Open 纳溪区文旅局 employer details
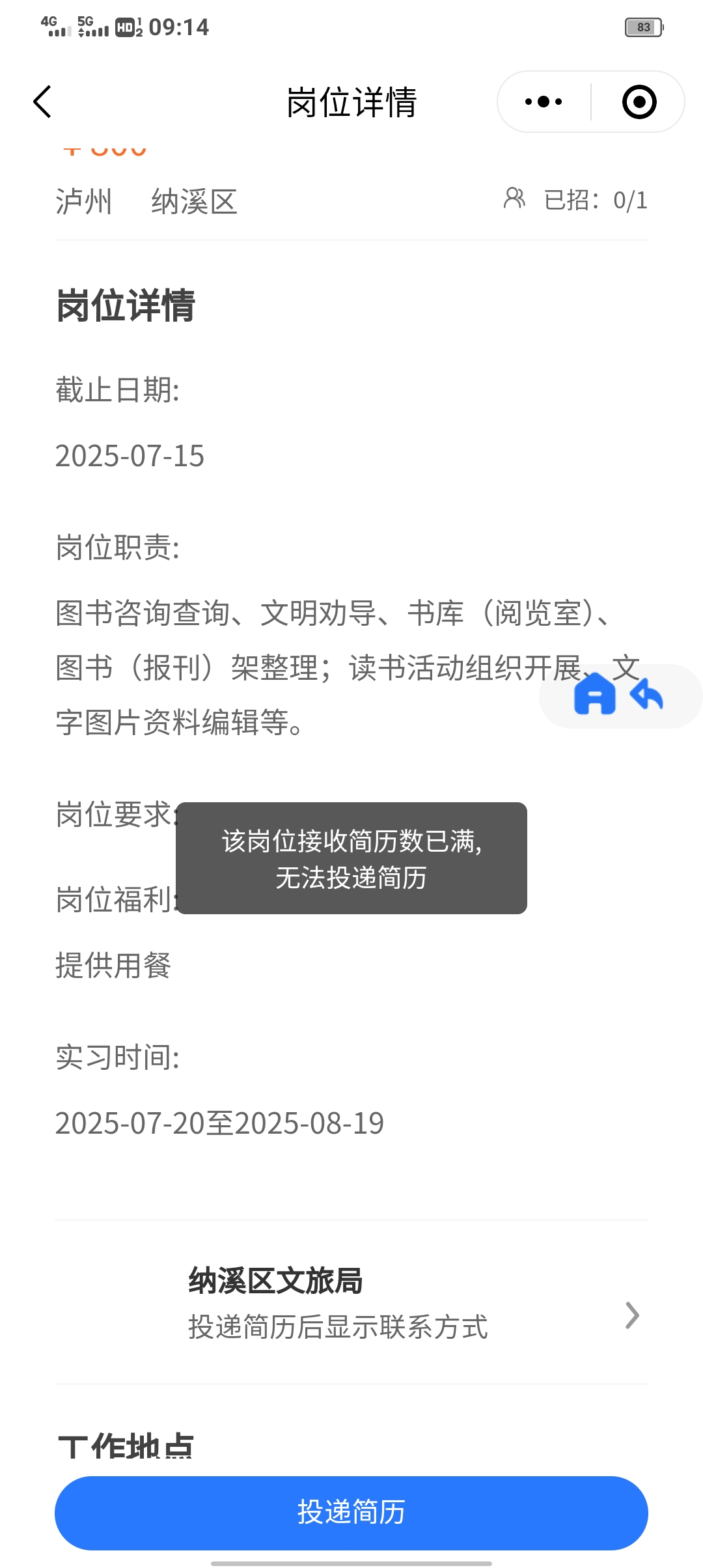The image size is (703, 1568). tap(351, 1302)
